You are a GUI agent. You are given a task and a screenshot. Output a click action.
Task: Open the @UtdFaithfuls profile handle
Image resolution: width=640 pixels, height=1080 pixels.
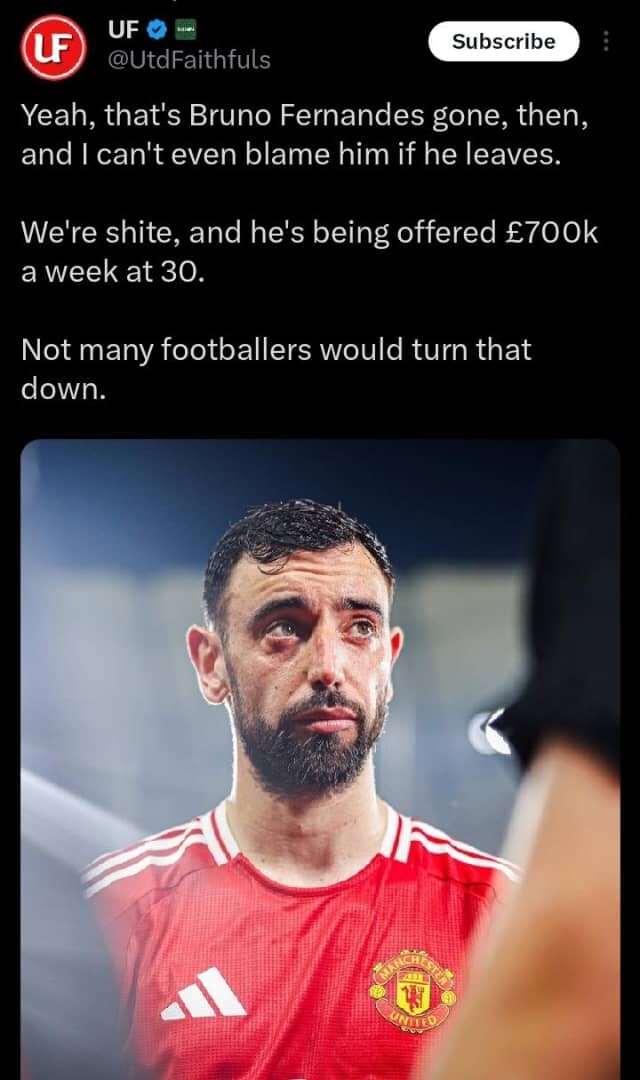pos(189,60)
